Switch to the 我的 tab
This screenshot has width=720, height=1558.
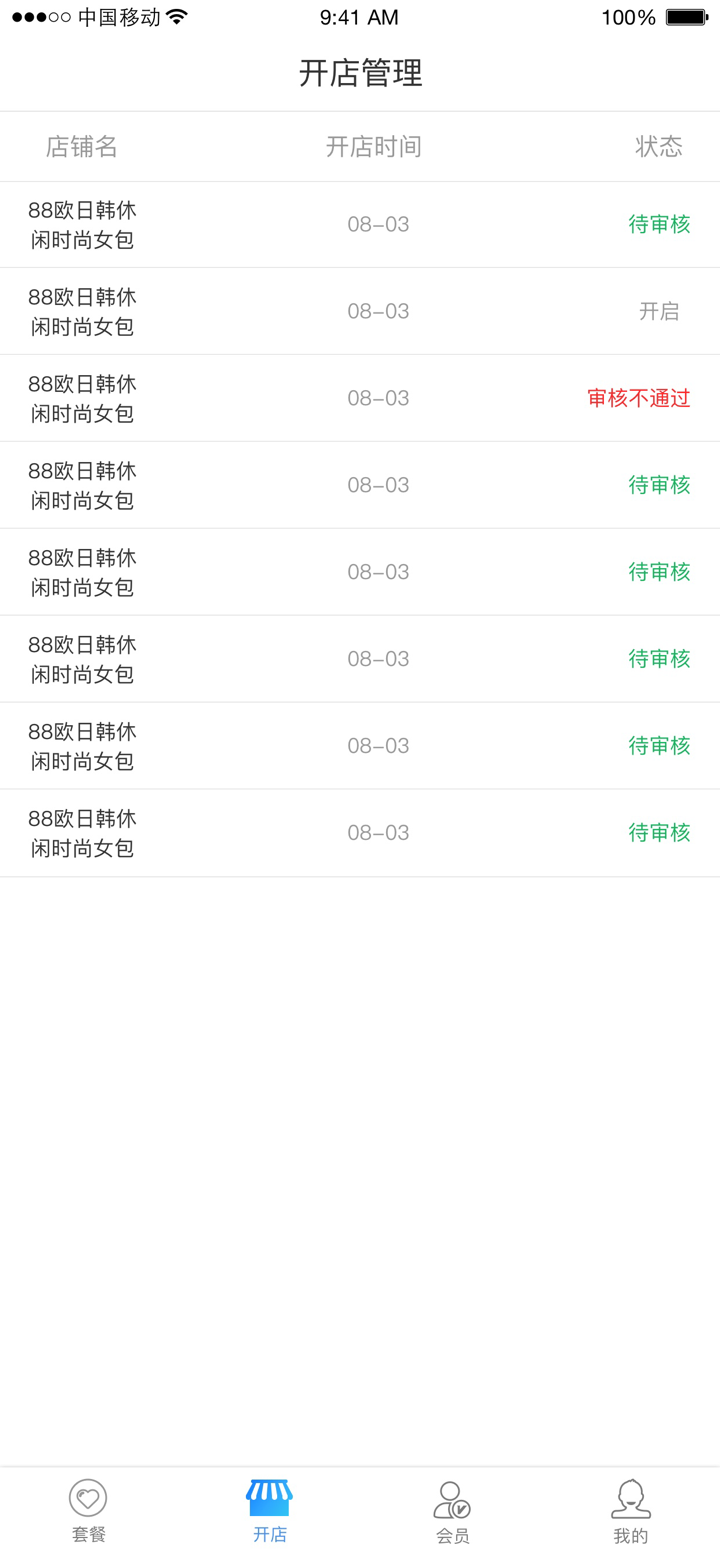(x=630, y=1510)
